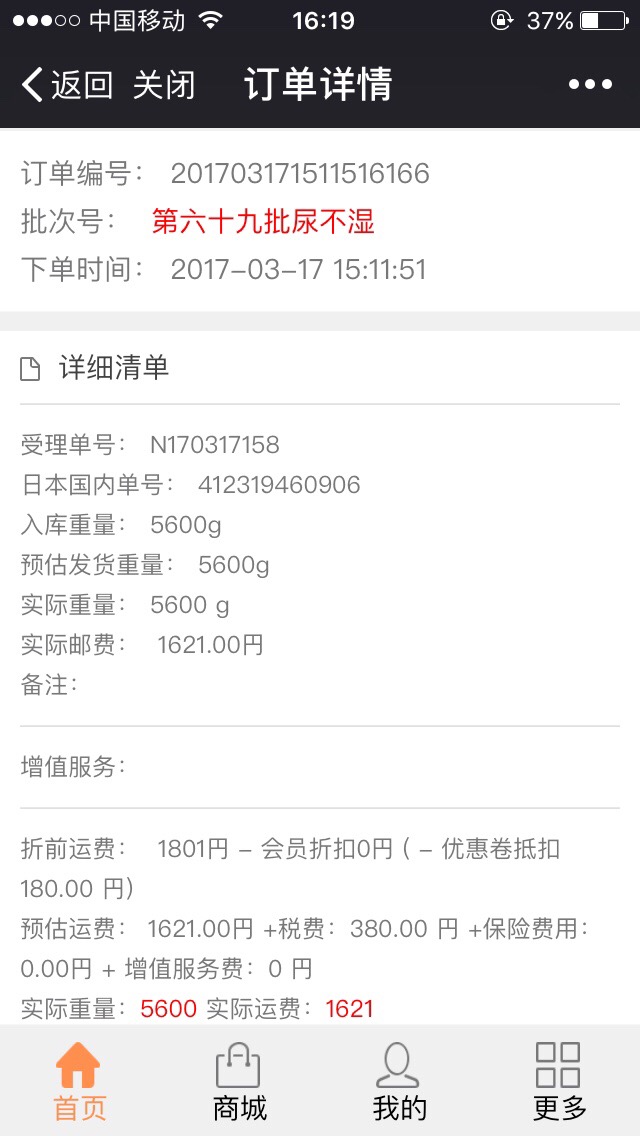Close the page with 关闭

click(164, 85)
